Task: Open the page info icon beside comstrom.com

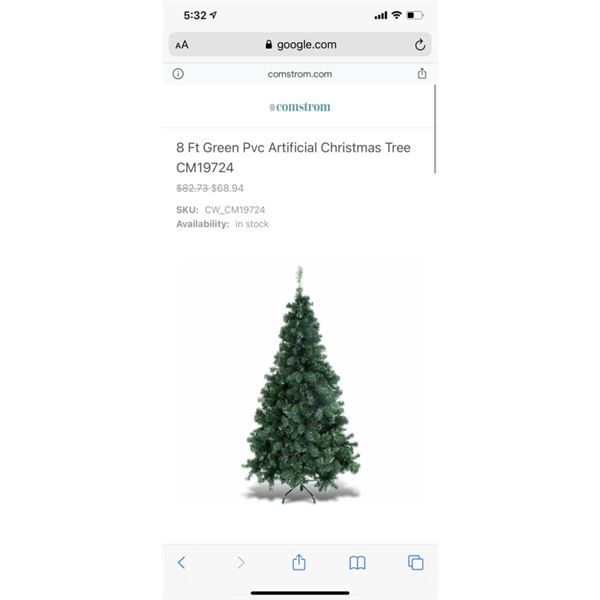Action: [x=178, y=74]
